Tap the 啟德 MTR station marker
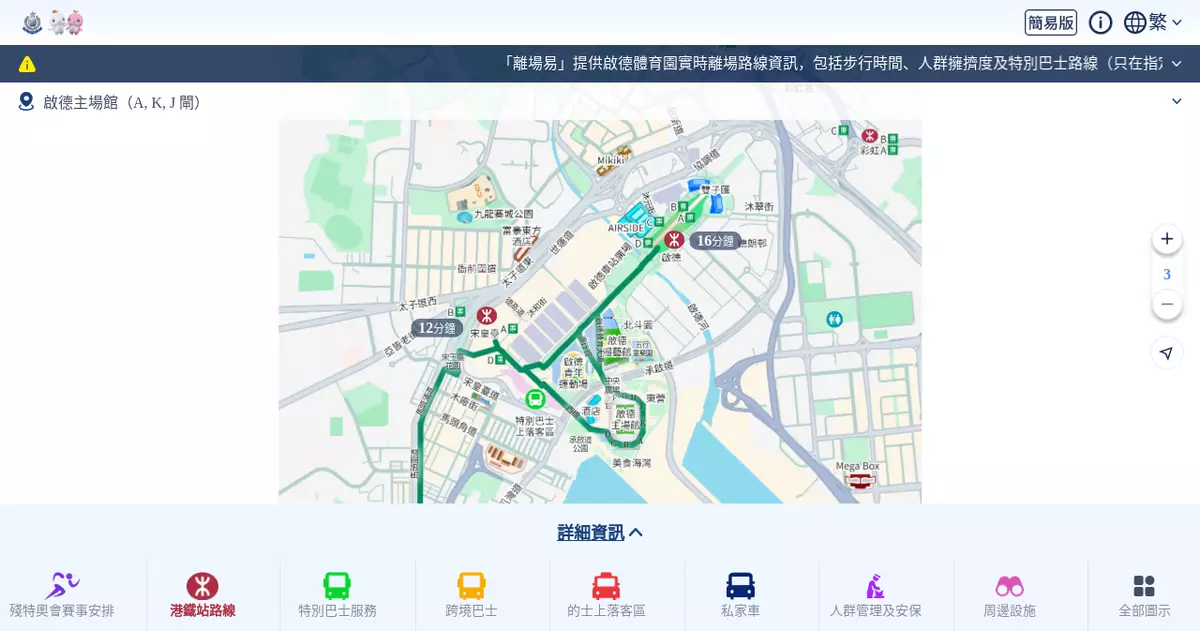This screenshot has width=1200, height=631. click(x=675, y=240)
